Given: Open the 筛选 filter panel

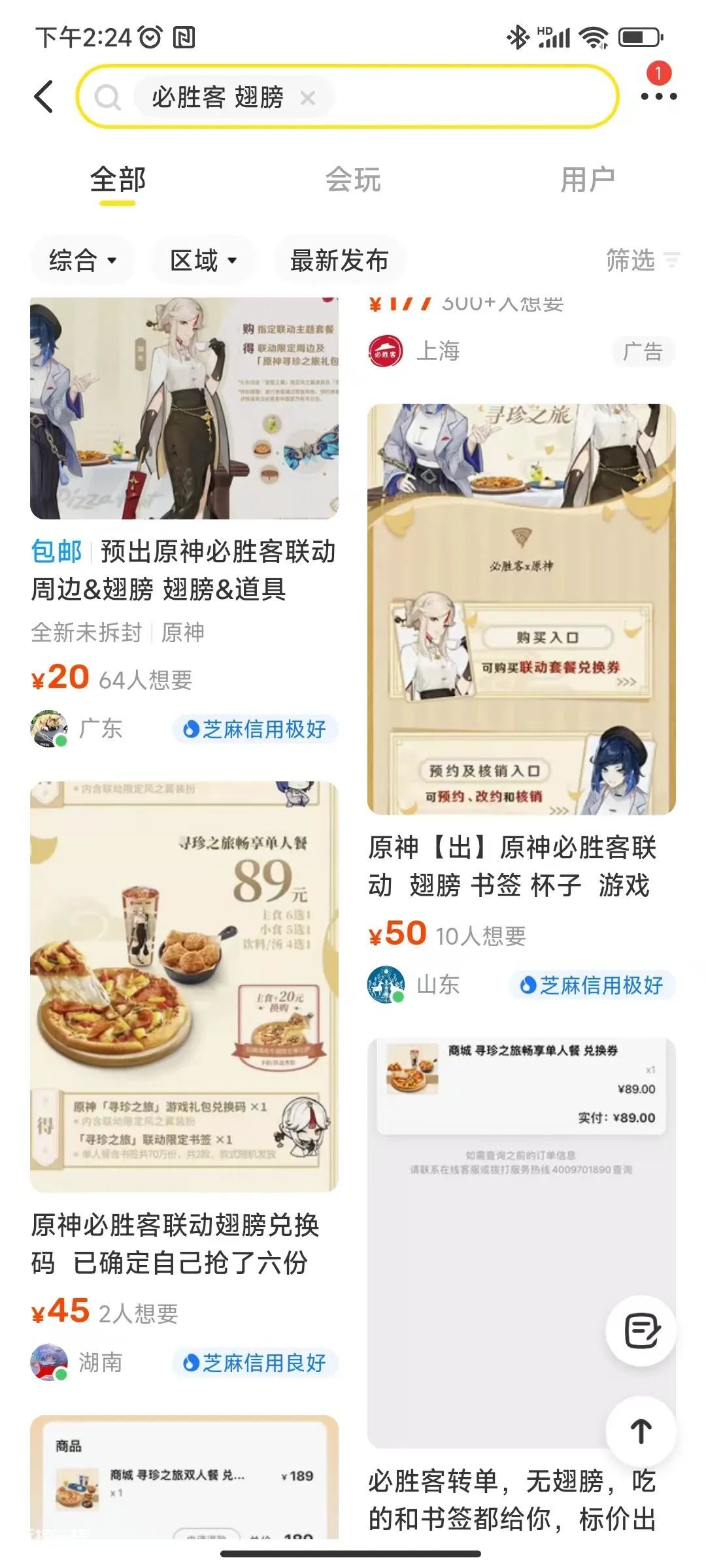Looking at the screenshot, I should tap(642, 260).
